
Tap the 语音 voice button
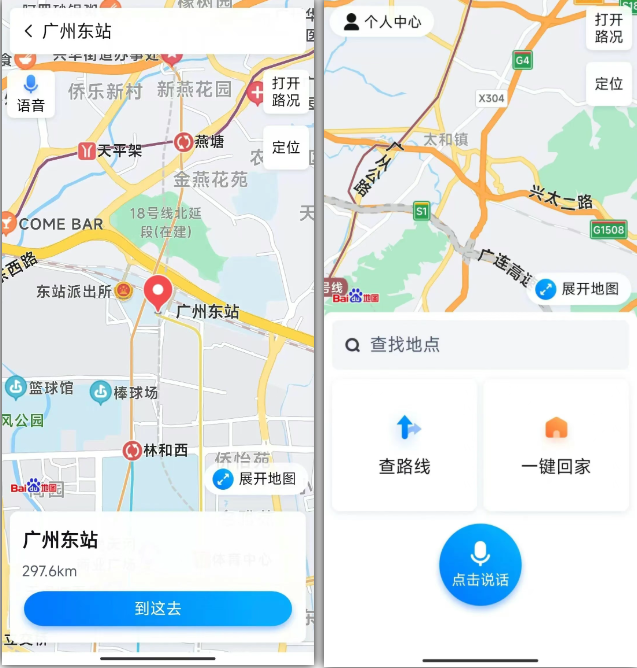click(x=31, y=93)
